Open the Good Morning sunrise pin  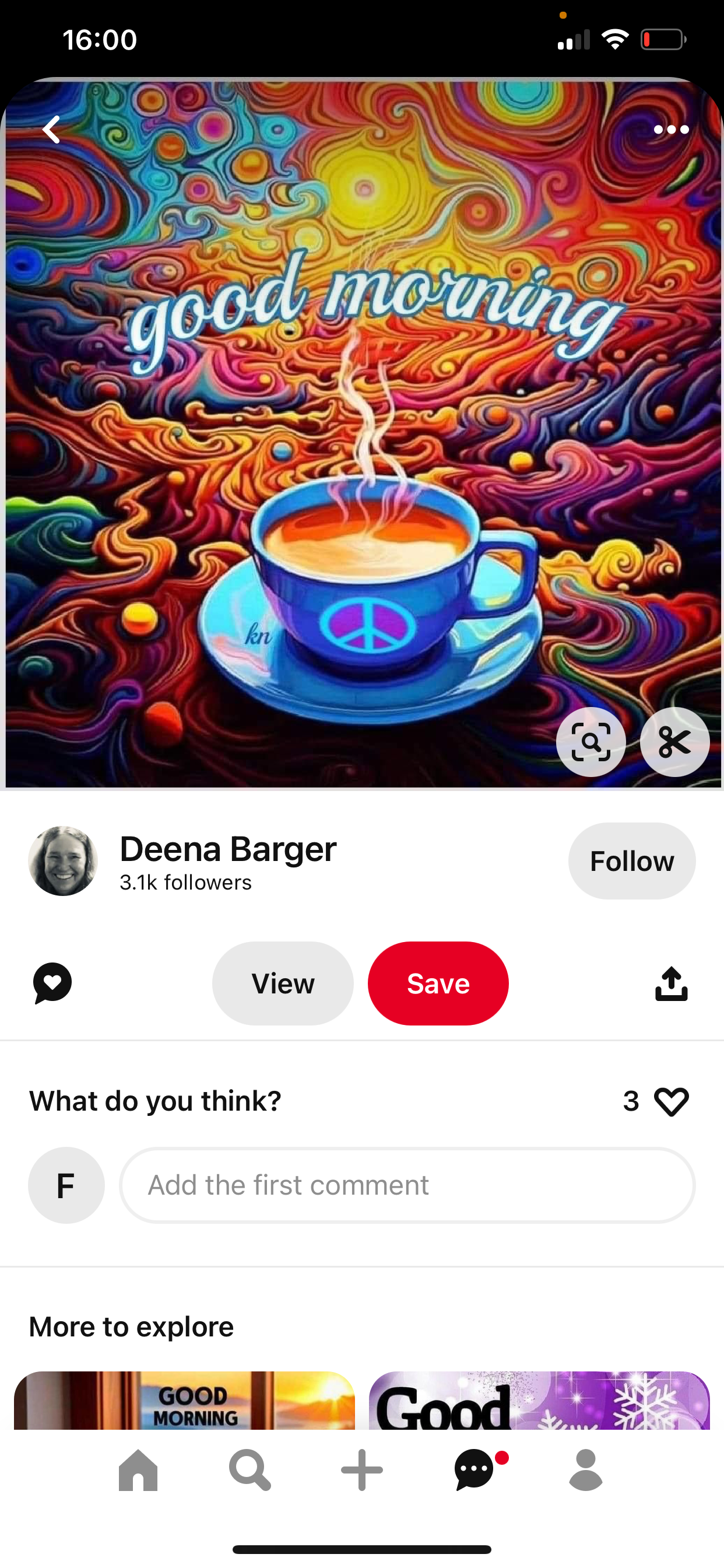tap(184, 1400)
